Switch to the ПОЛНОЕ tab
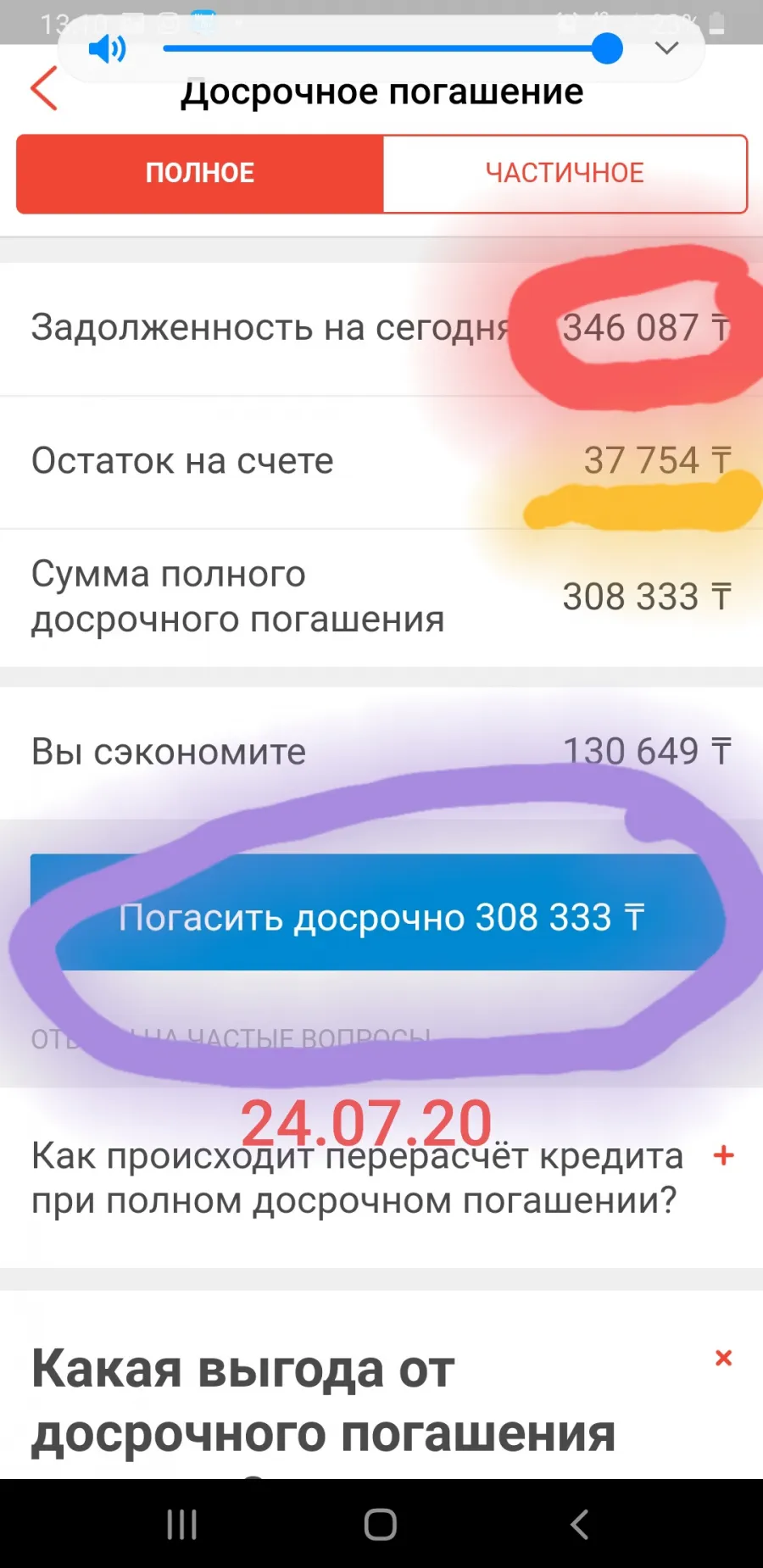 click(200, 173)
